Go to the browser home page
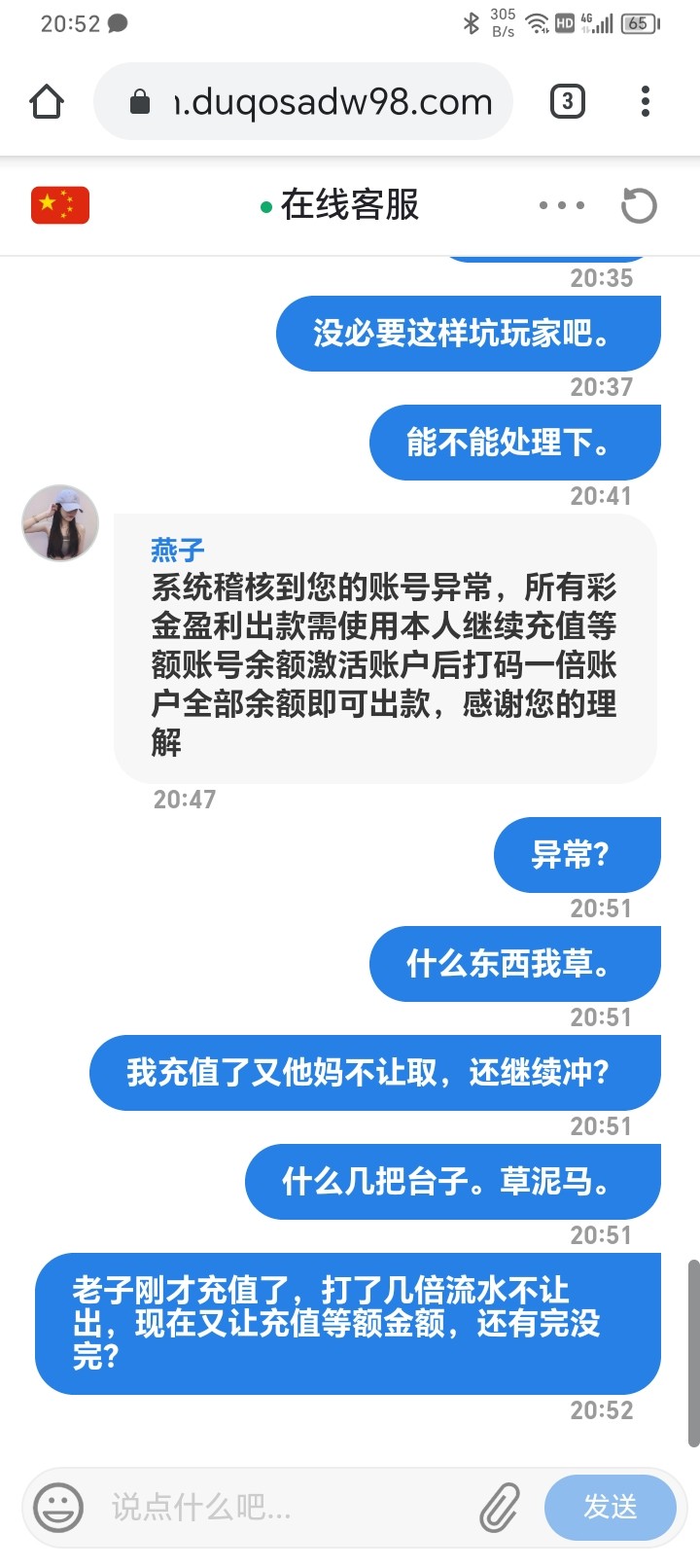 47,101
